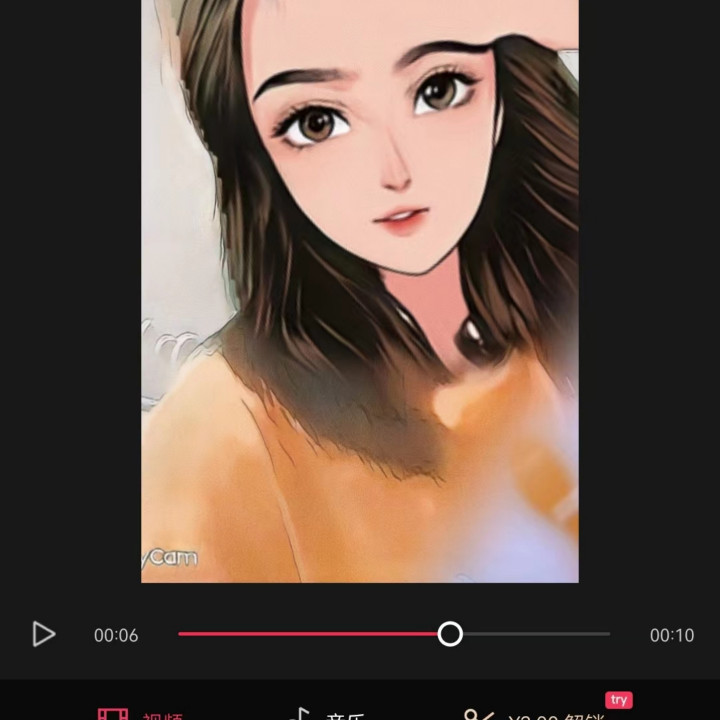Switch to the 视频 tab
This screenshot has width=720, height=720.
(x=141, y=714)
